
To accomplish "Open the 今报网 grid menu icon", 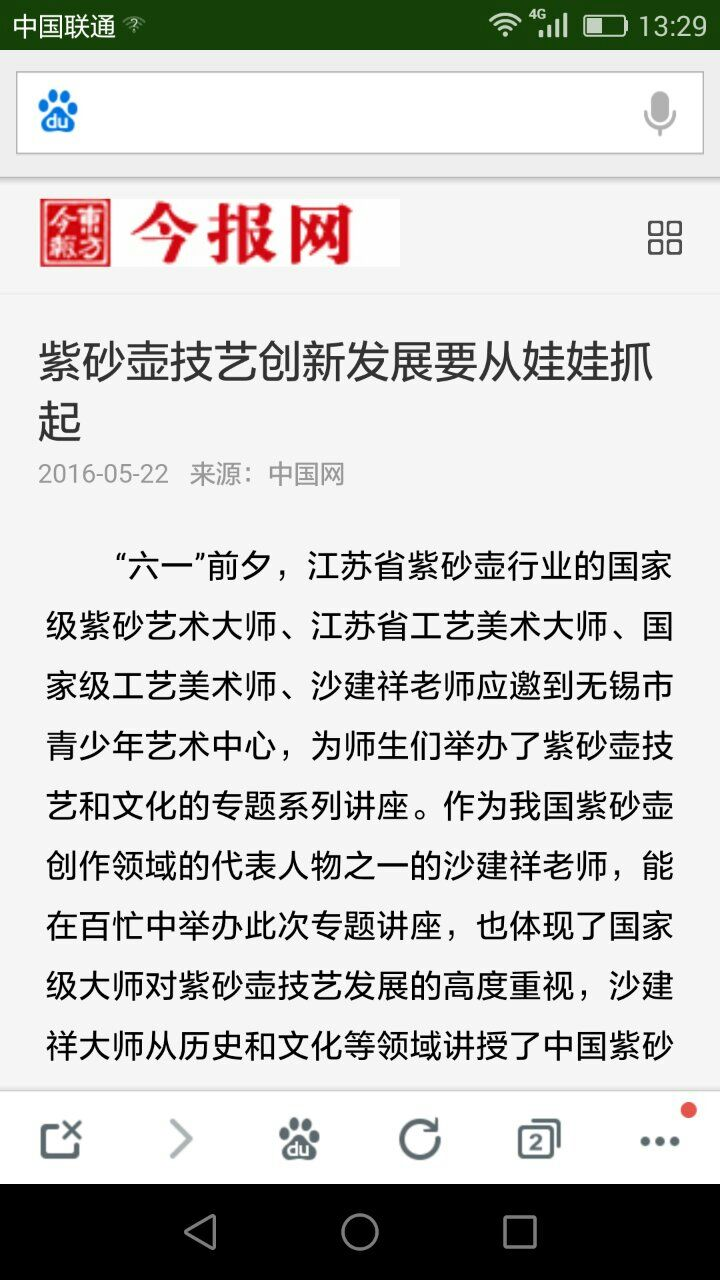I will [664, 238].
